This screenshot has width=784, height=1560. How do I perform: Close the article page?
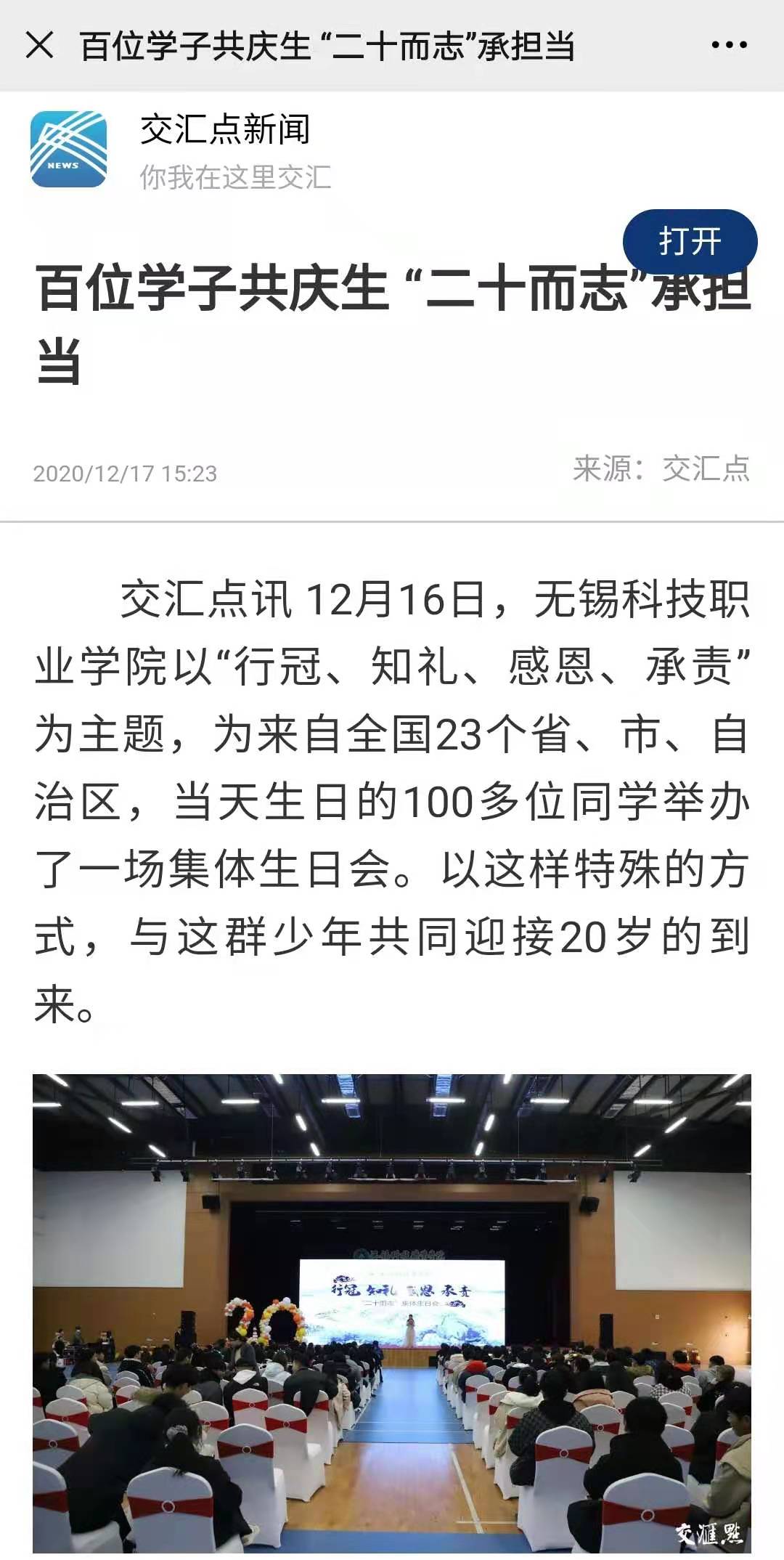(x=39, y=46)
